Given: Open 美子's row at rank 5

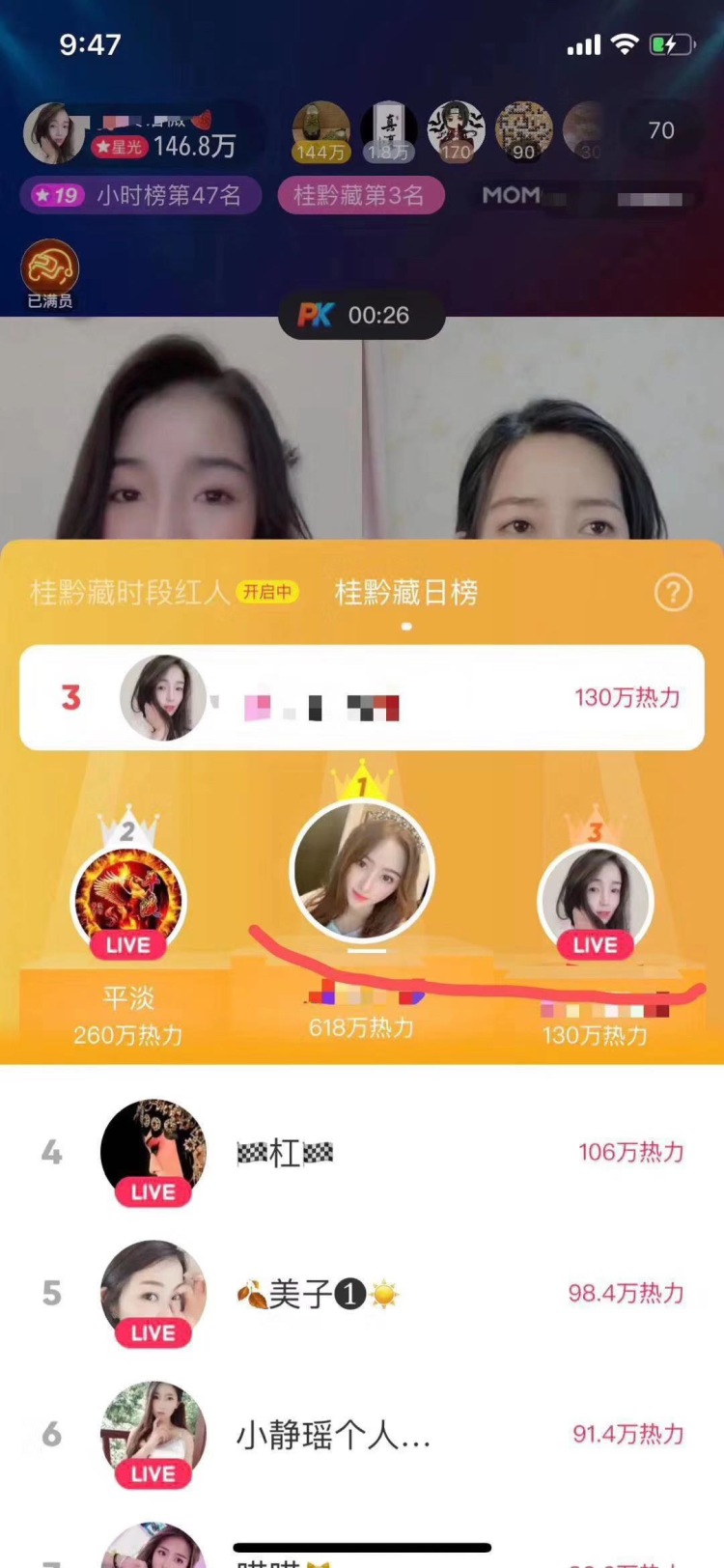Looking at the screenshot, I should (x=362, y=1293).
